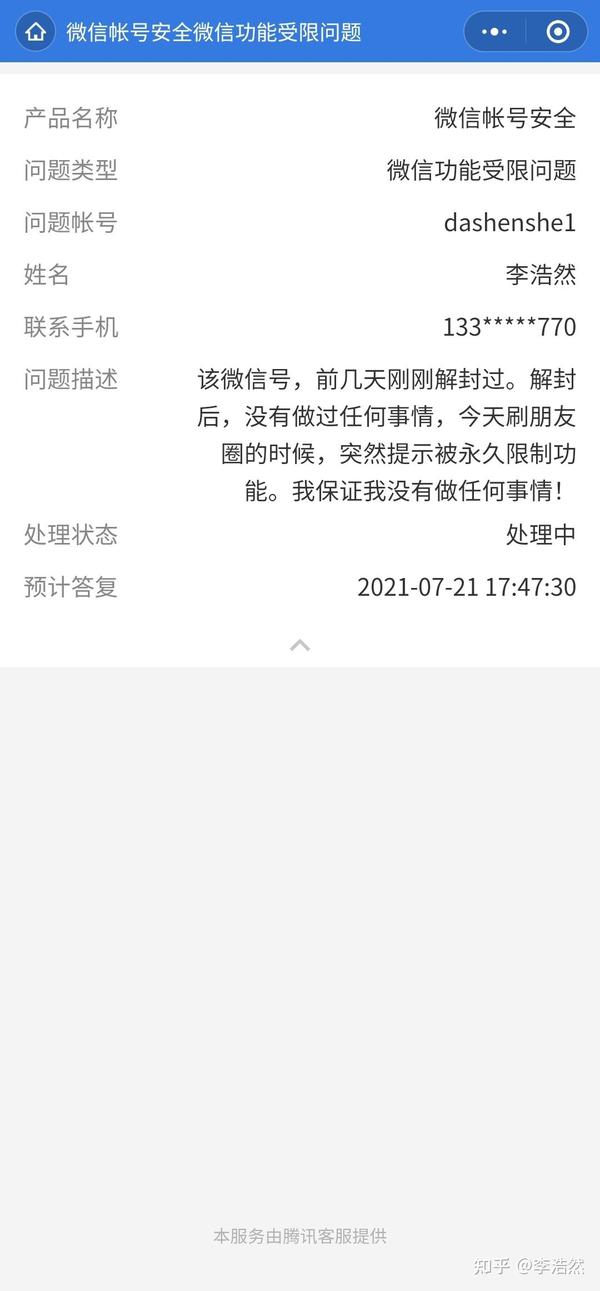The width and height of the screenshot is (600, 1291).
Task: Close the mini program with circle button
Action: (x=558, y=32)
